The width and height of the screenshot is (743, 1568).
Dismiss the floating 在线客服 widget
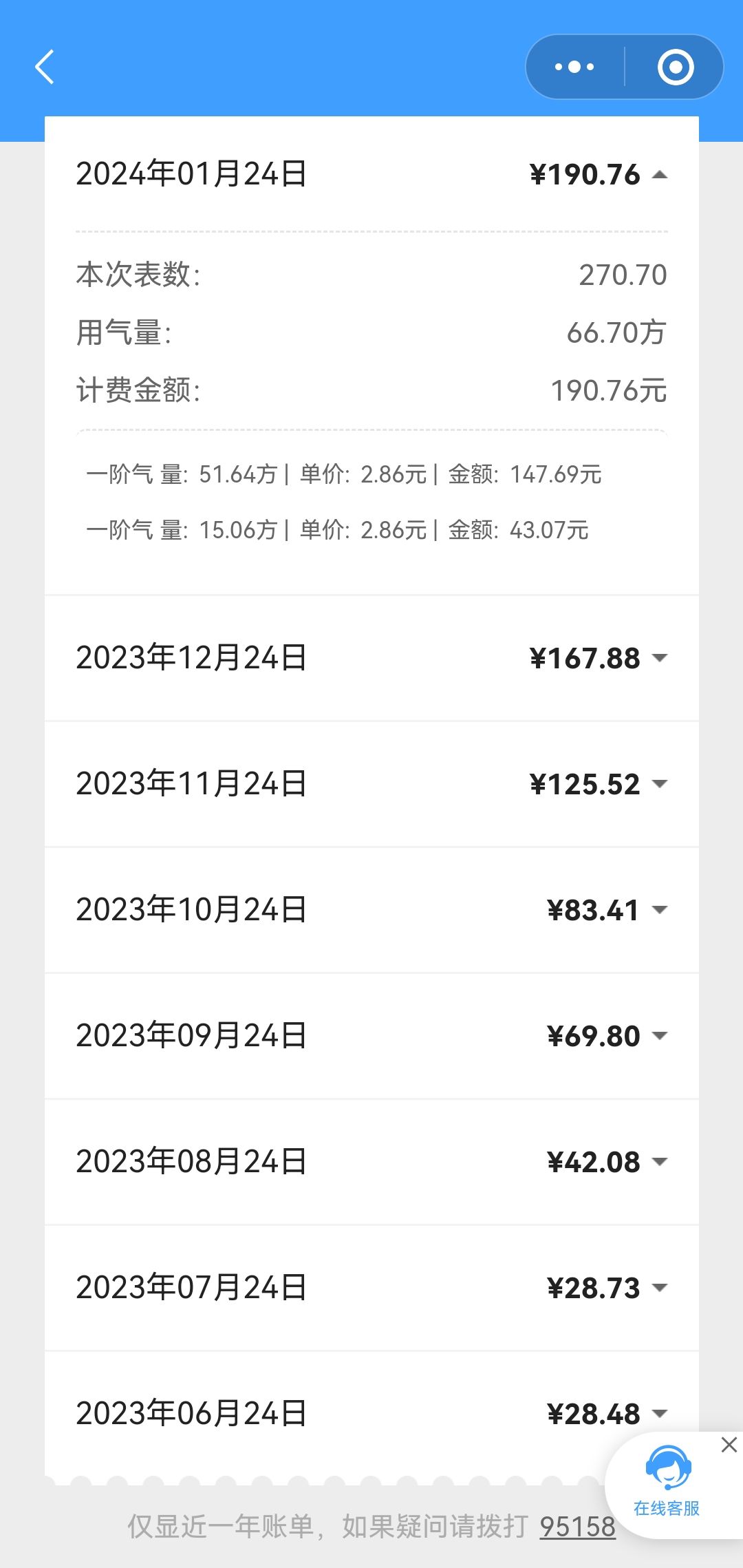(729, 1444)
